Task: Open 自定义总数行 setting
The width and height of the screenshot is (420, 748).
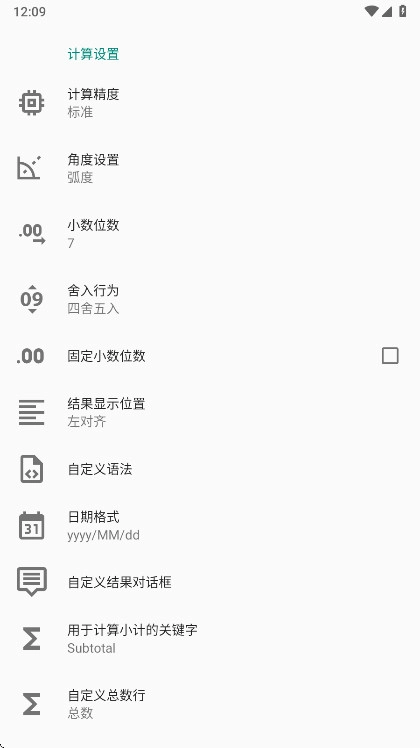Action: click(210, 704)
